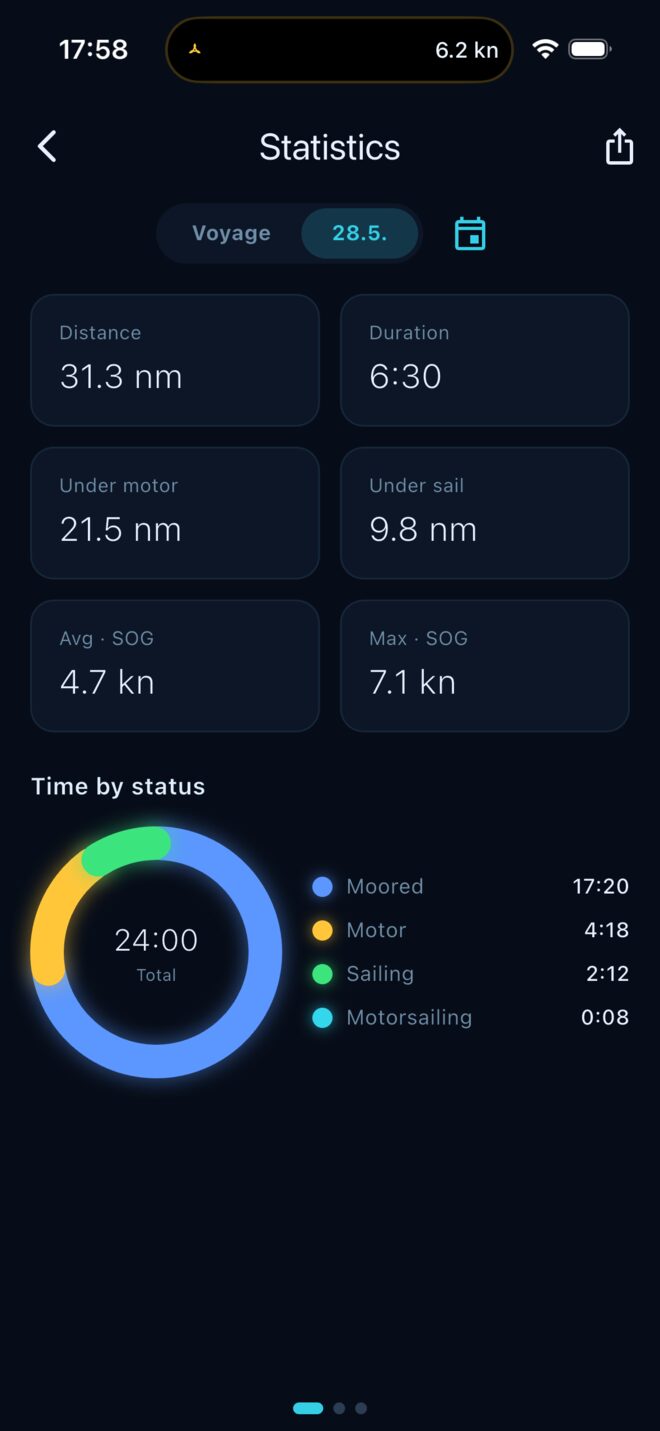Viewport: 660px width, 1431px height.
Task: Select the 28.5. date segment
Action: [360, 233]
